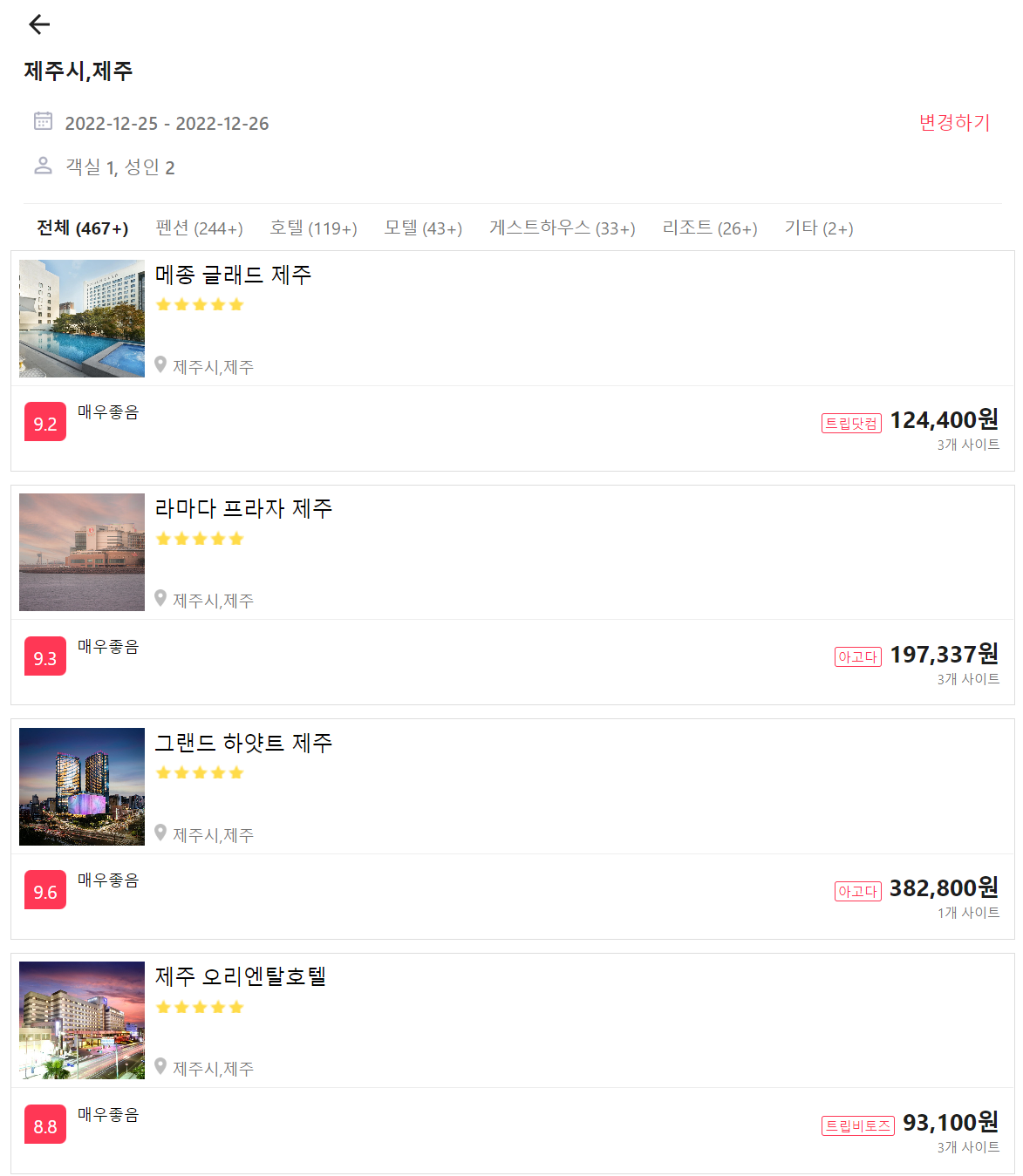Image resolution: width=1023 pixels, height=1176 pixels.
Task: Switch to the 호텔 (119+) tab
Action: point(315,228)
